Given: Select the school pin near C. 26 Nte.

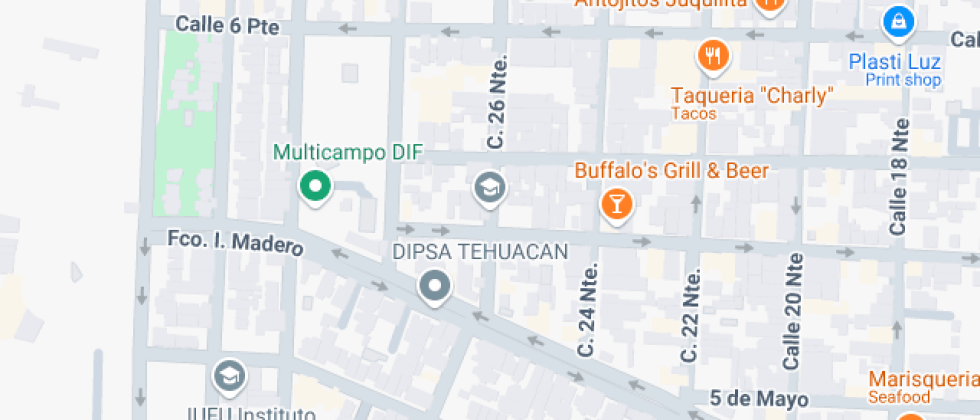Looking at the screenshot, I should (489, 187).
